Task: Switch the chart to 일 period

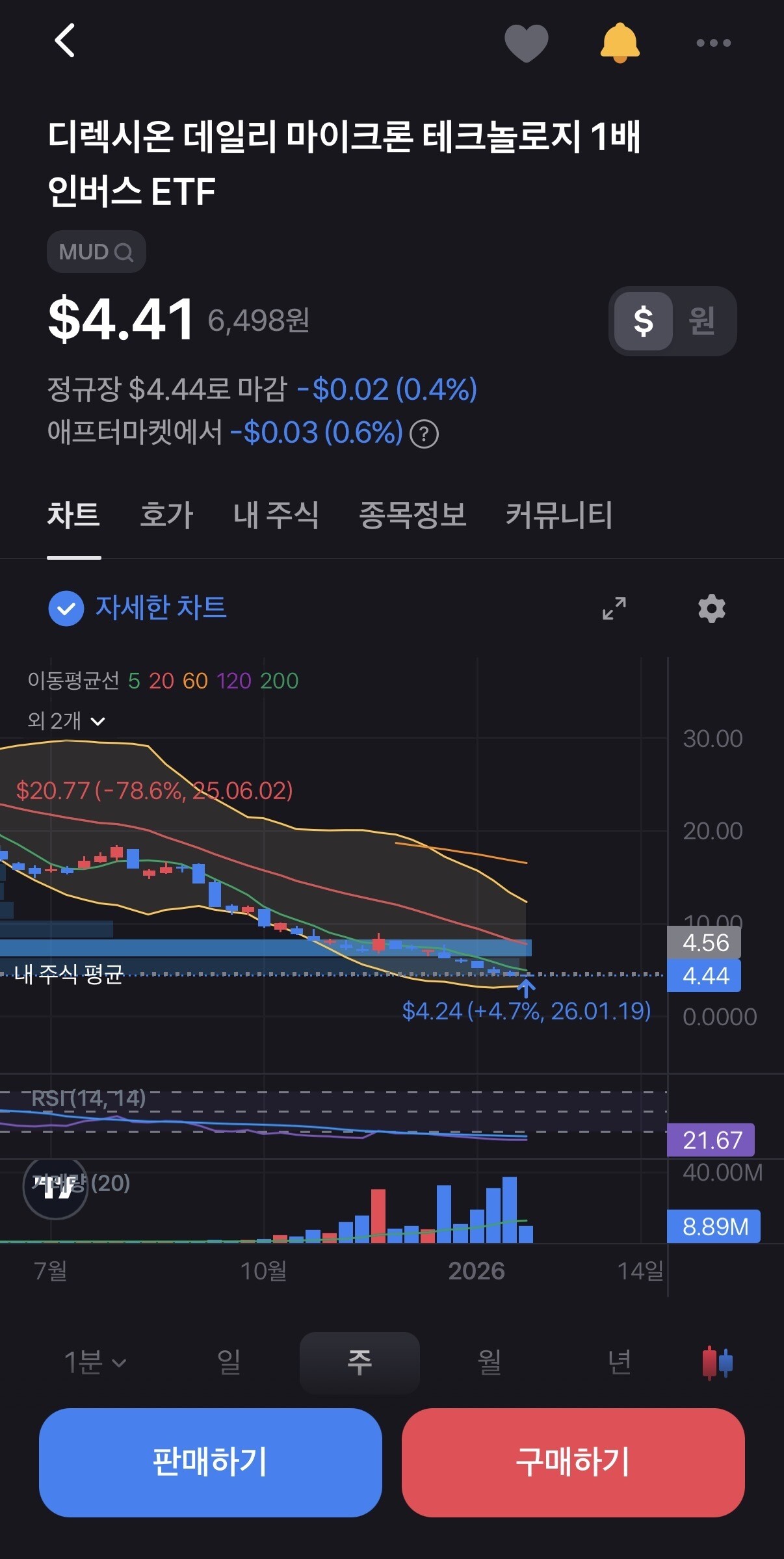Action: [x=229, y=1362]
